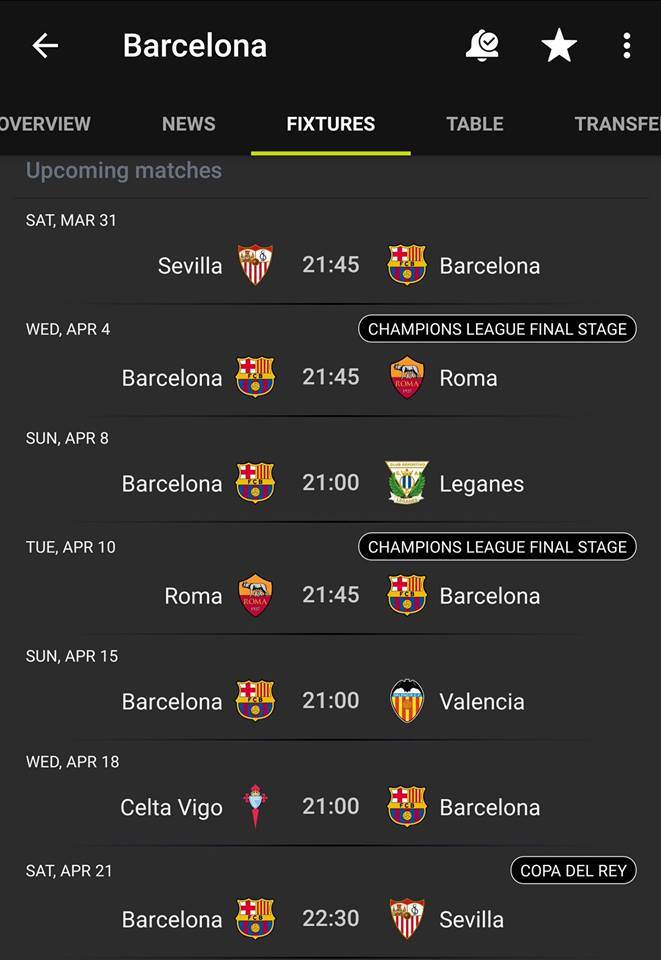Open the three-dot overflow menu
The image size is (661, 960).
click(x=627, y=46)
